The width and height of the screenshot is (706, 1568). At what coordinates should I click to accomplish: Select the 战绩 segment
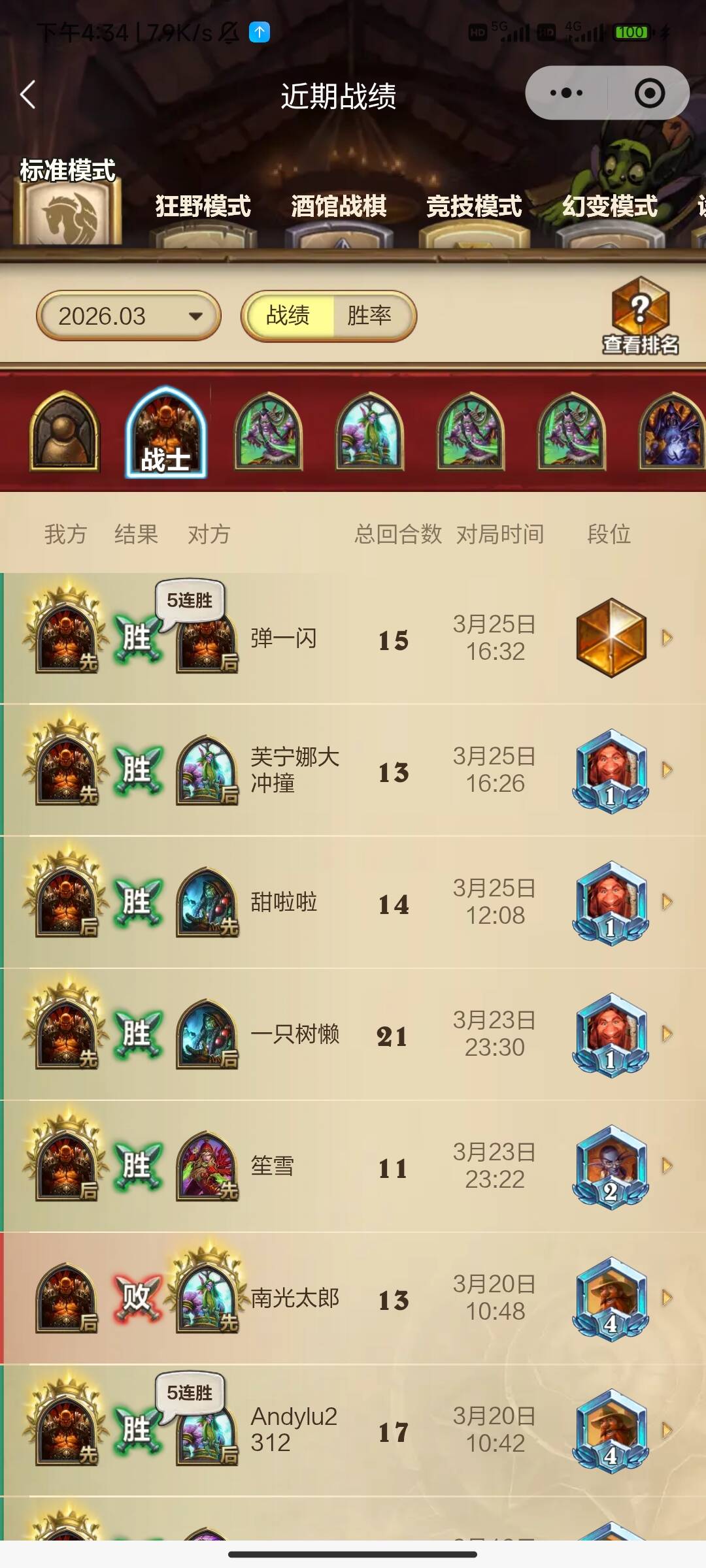point(289,316)
